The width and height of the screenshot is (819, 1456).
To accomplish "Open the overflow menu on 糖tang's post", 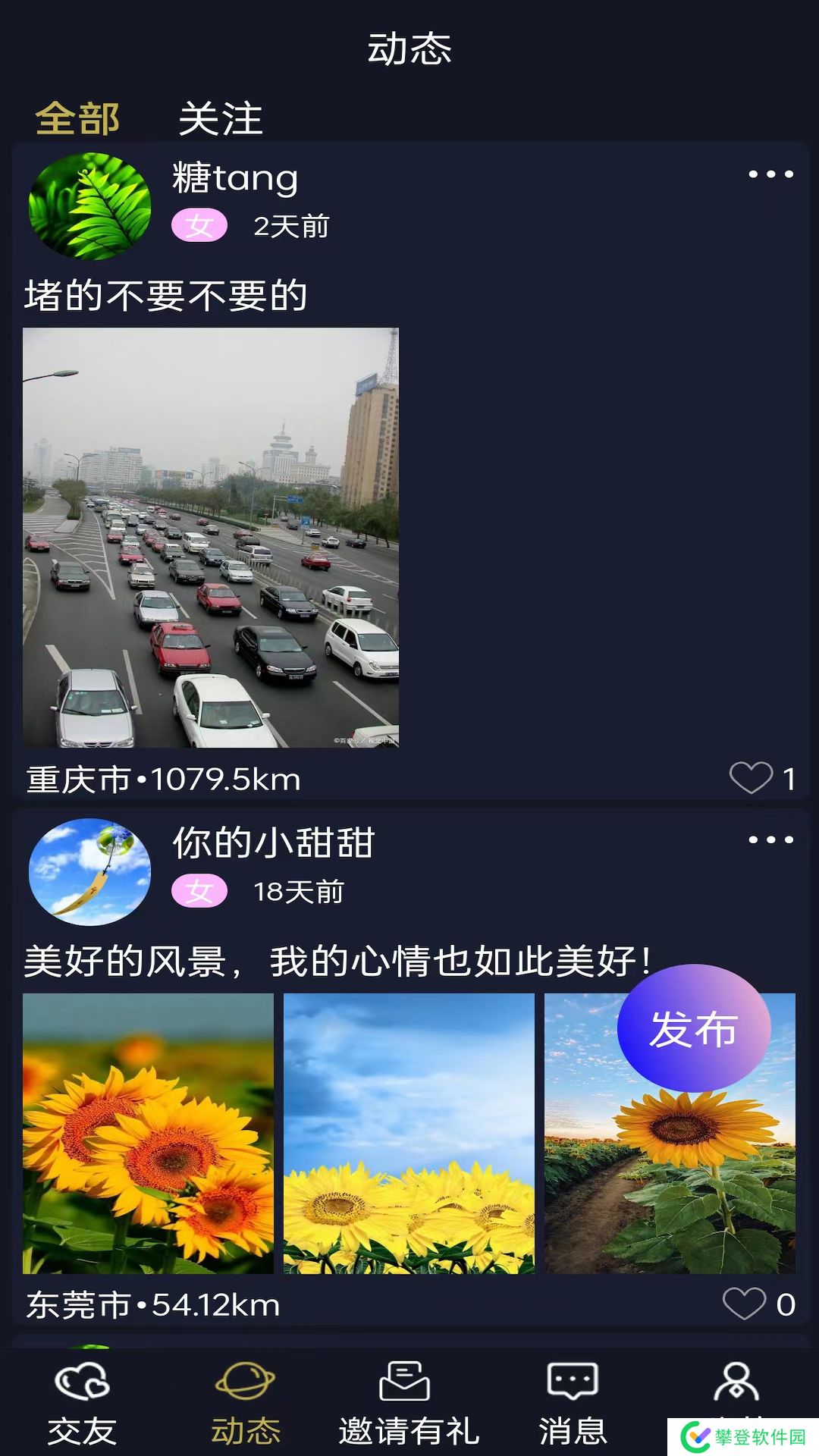I will coord(770,174).
